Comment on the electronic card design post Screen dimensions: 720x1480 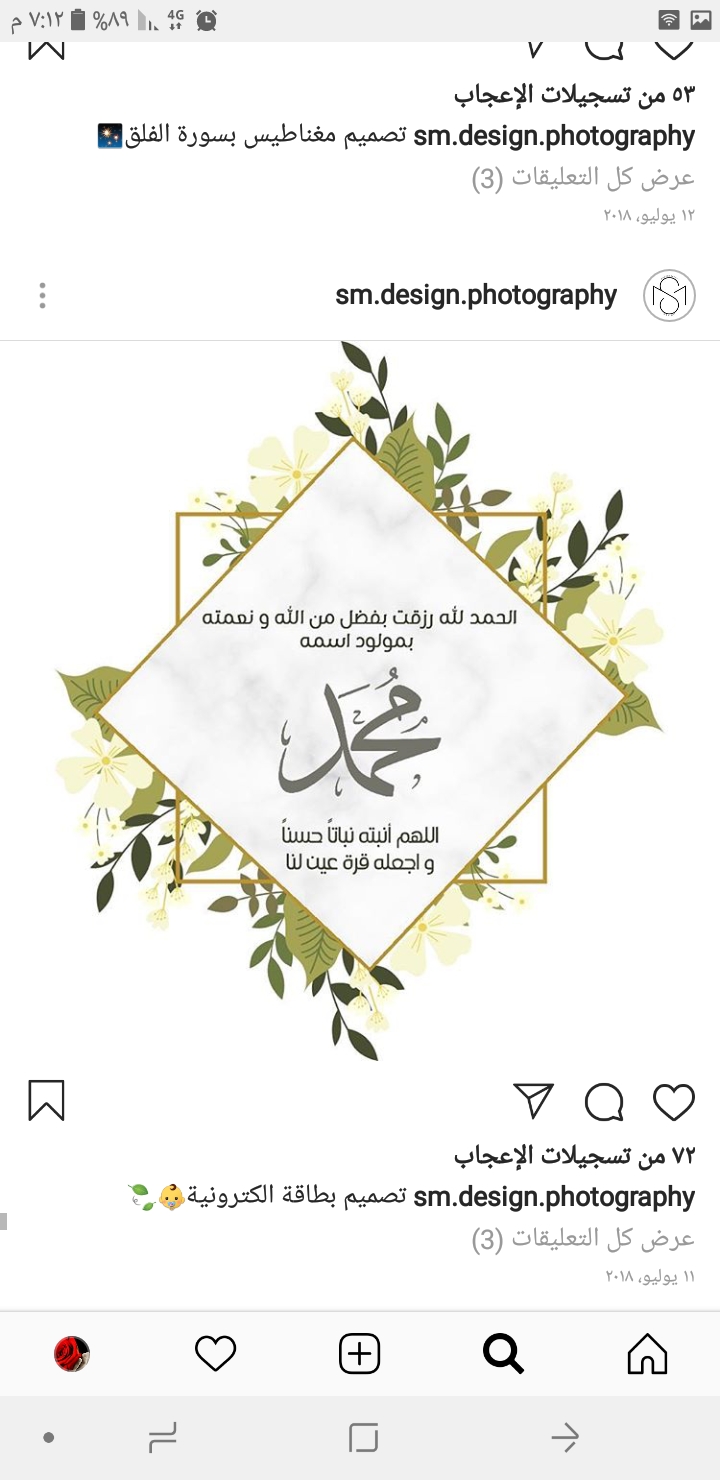(x=604, y=1101)
